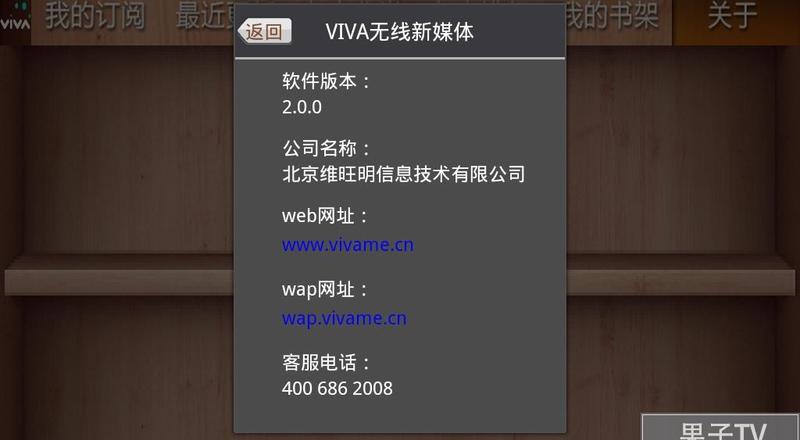The width and height of the screenshot is (800, 440).
Task: Open the 最近更新 tab
Action: pos(203,17)
